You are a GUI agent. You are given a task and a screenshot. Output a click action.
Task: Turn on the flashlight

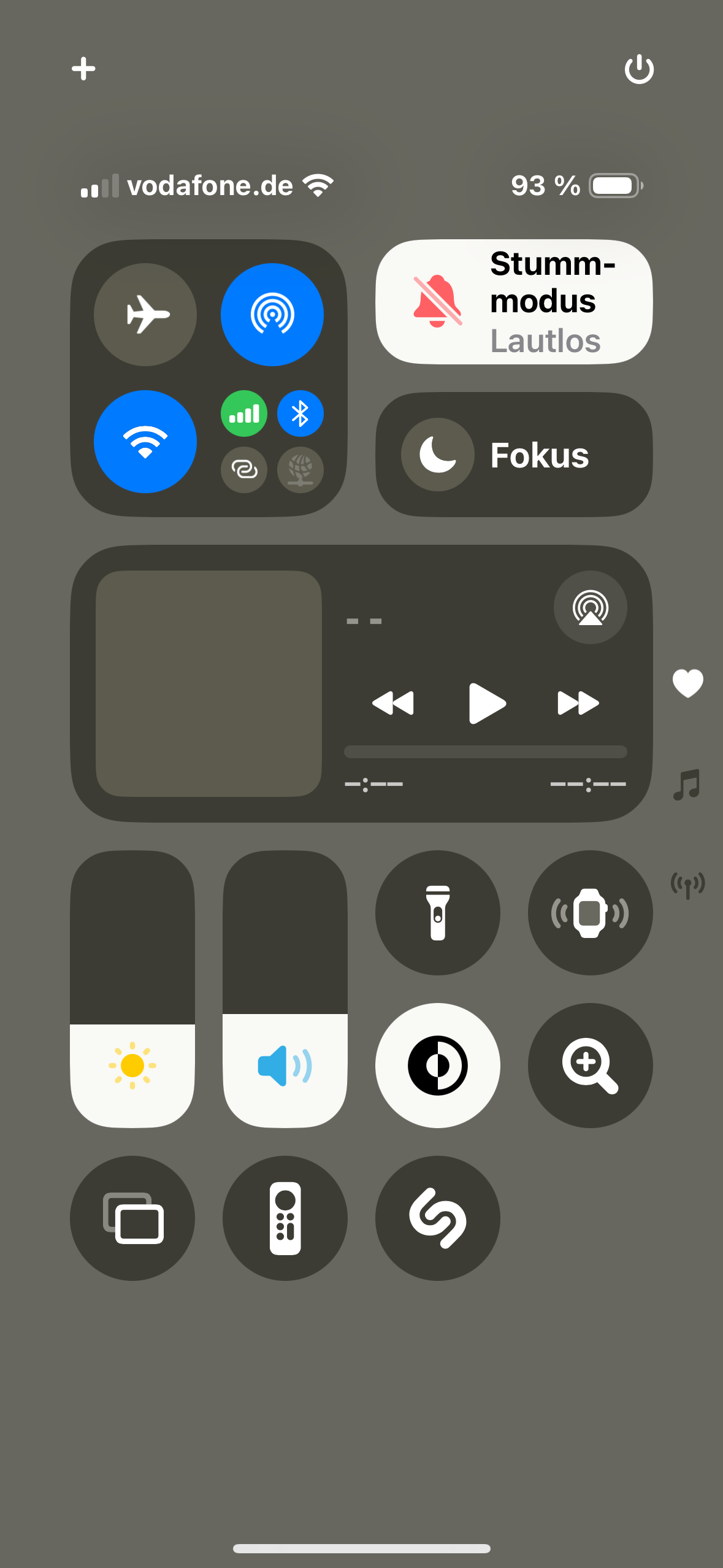[x=438, y=913]
